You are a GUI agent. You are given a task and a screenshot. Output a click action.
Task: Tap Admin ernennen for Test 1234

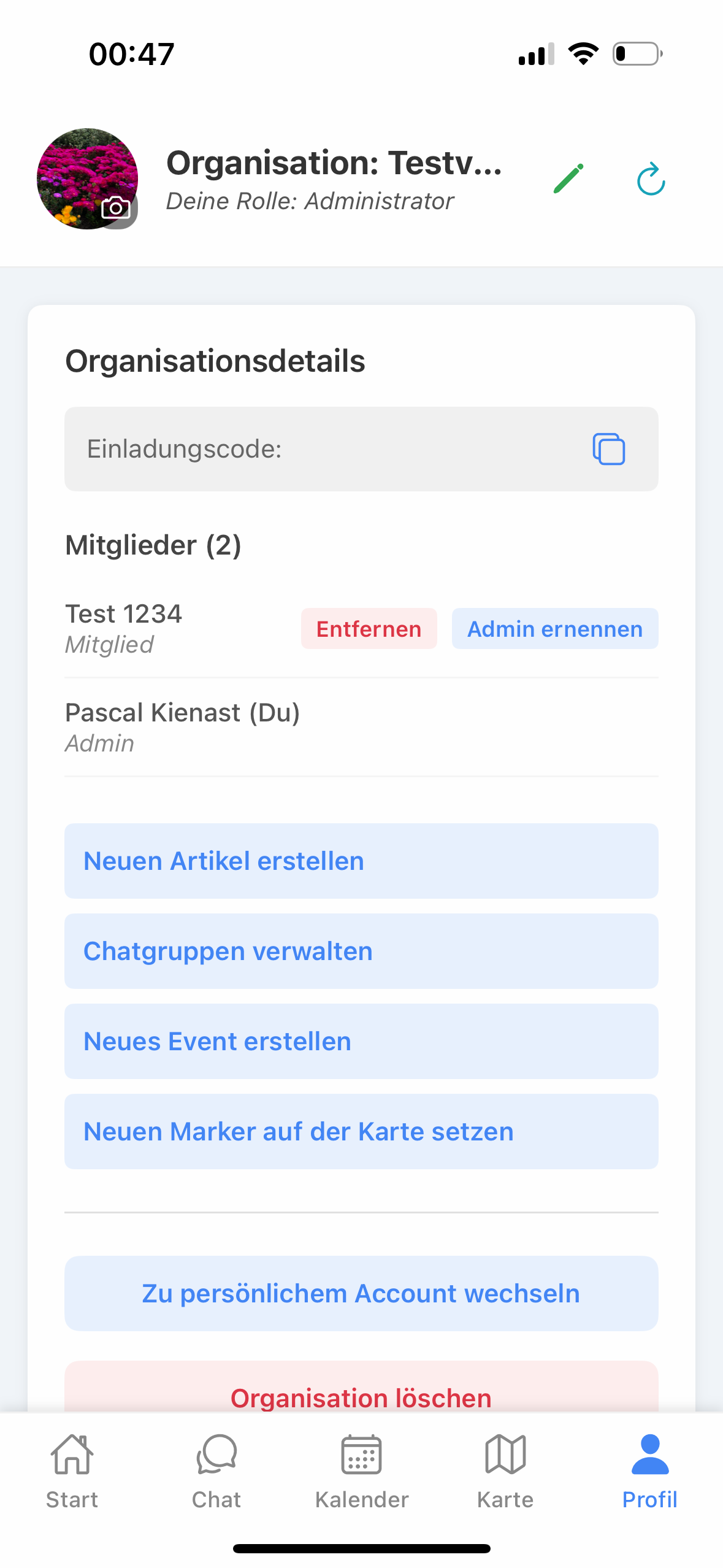[x=554, y=629]
